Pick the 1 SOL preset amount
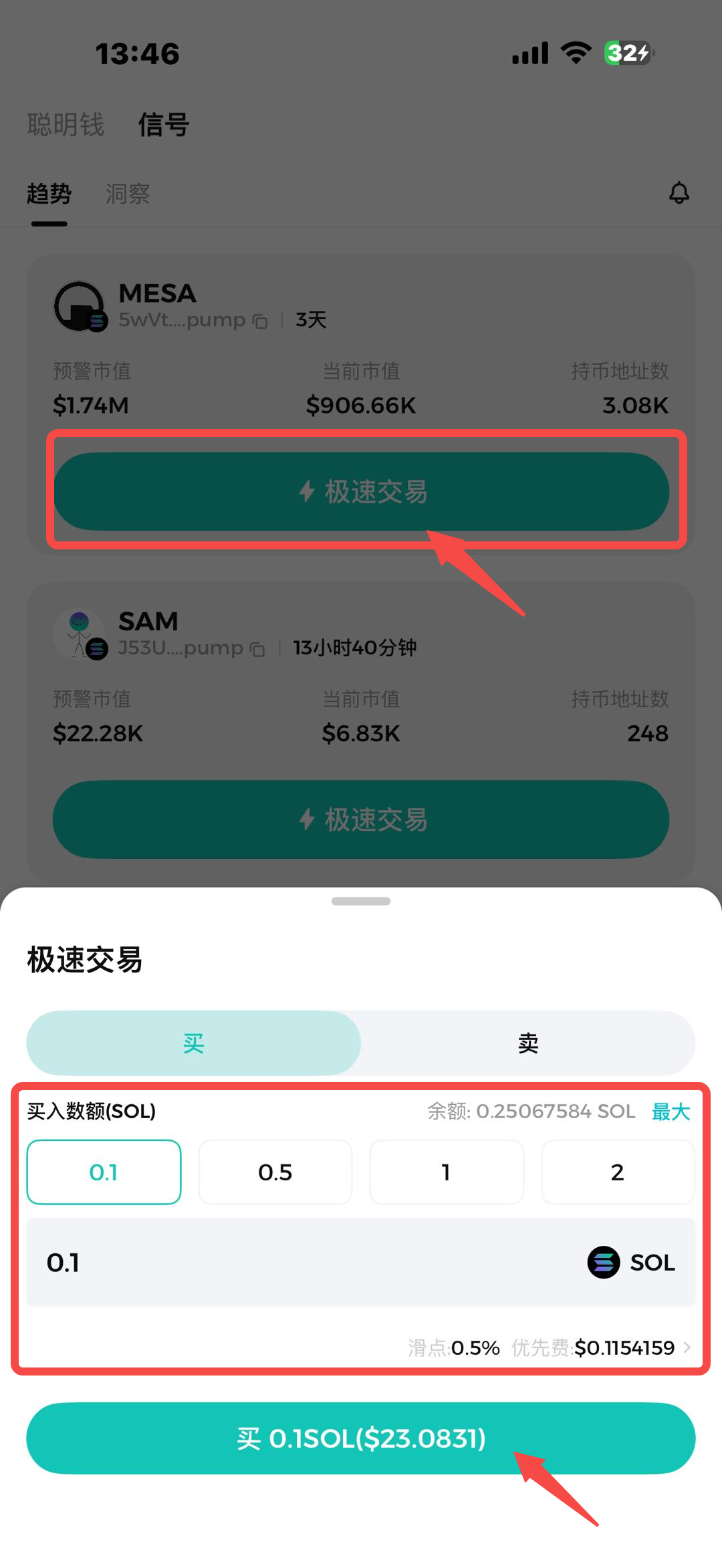The width and height of the screenshot is (722, 1568). pos(446,1172)
